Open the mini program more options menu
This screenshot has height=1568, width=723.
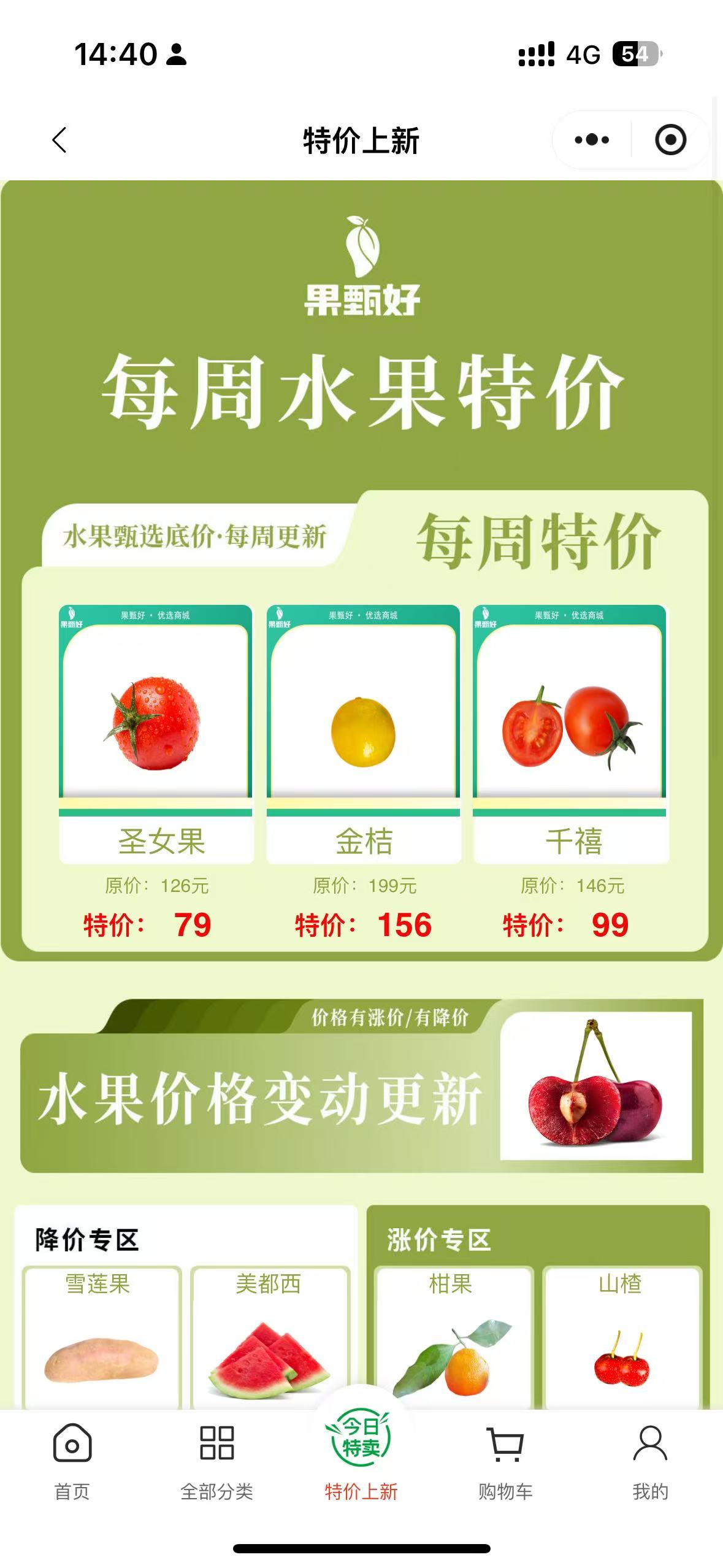(x=592, y=140)
